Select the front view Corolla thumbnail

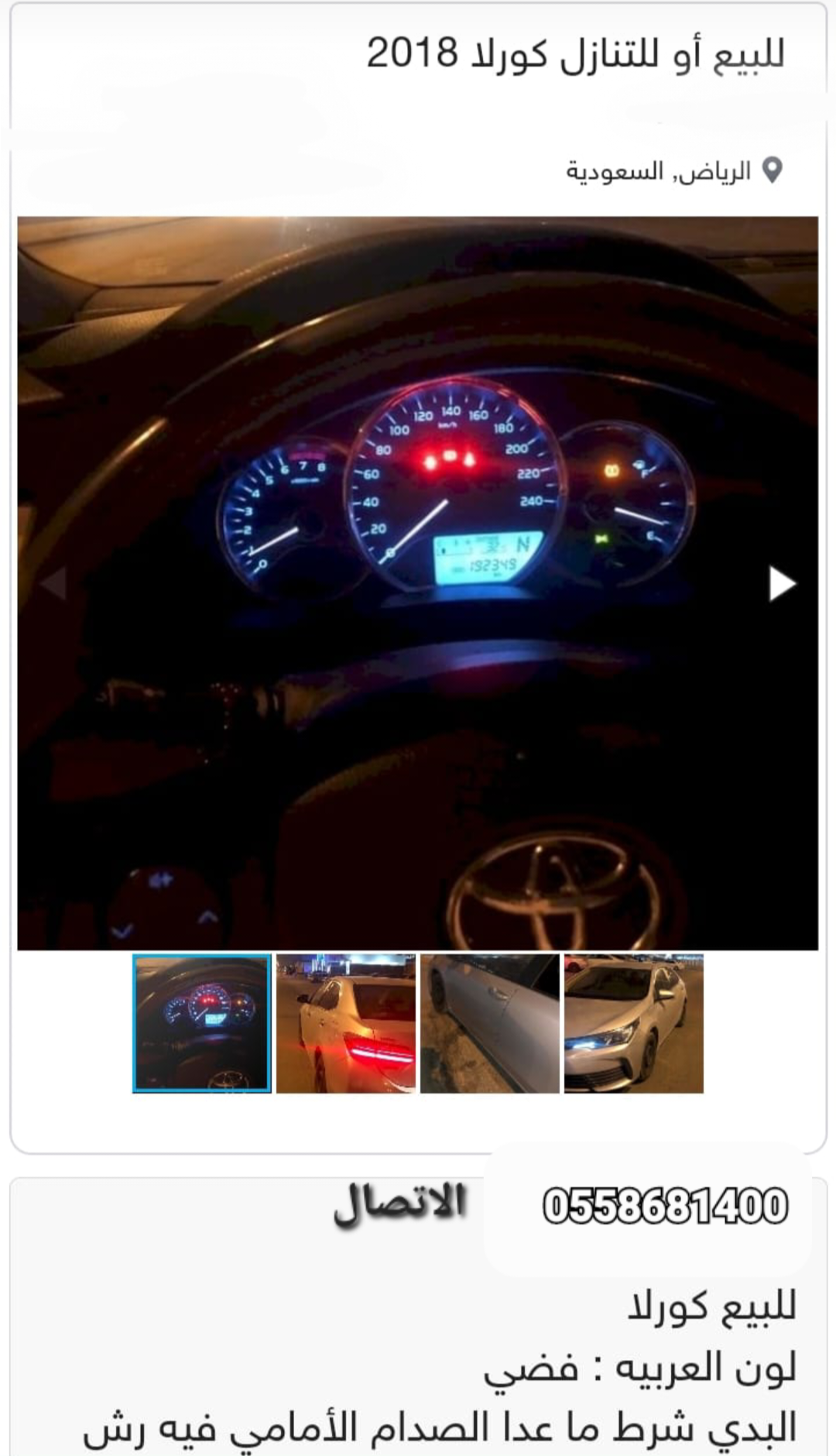click(x=634, y=1023)
